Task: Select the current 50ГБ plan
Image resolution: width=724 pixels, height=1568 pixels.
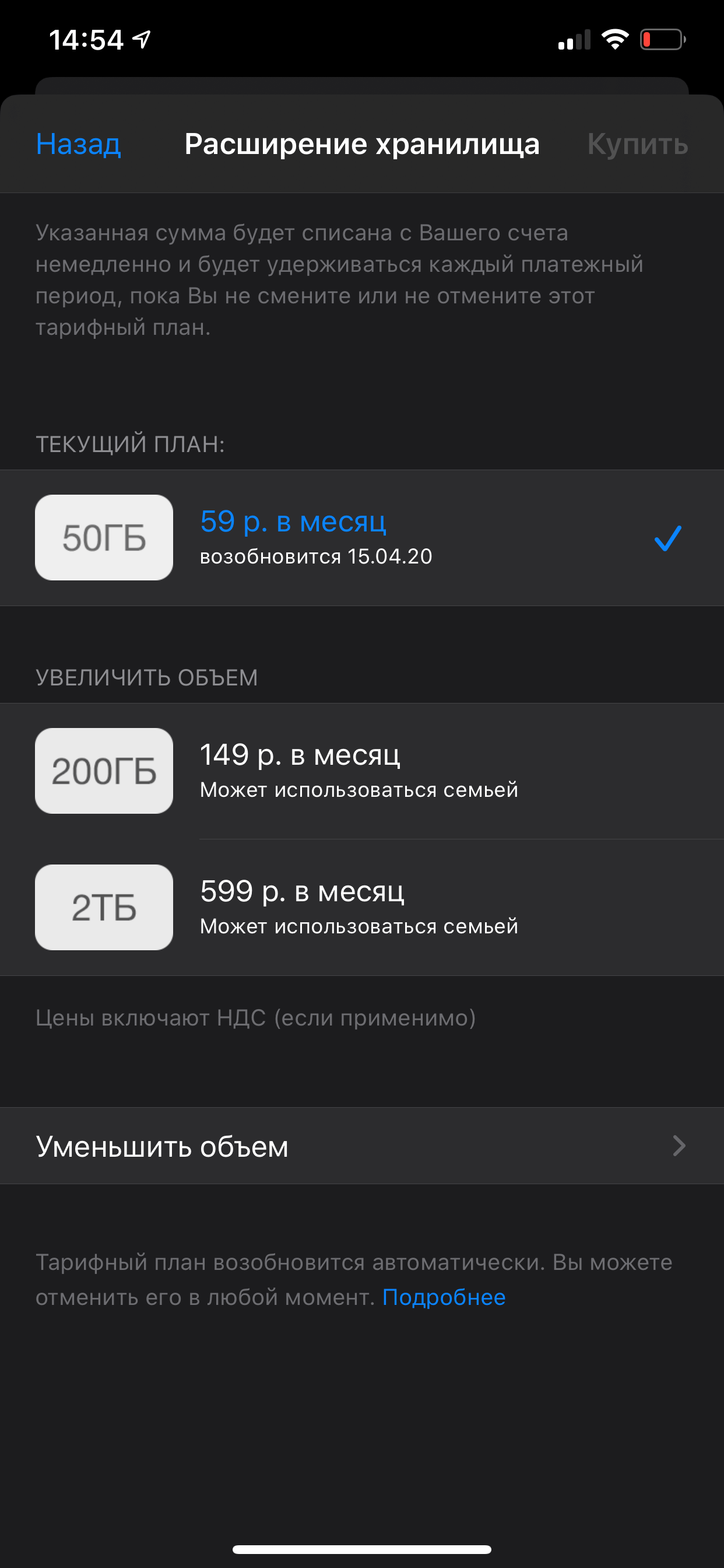Action: (361, 537)
